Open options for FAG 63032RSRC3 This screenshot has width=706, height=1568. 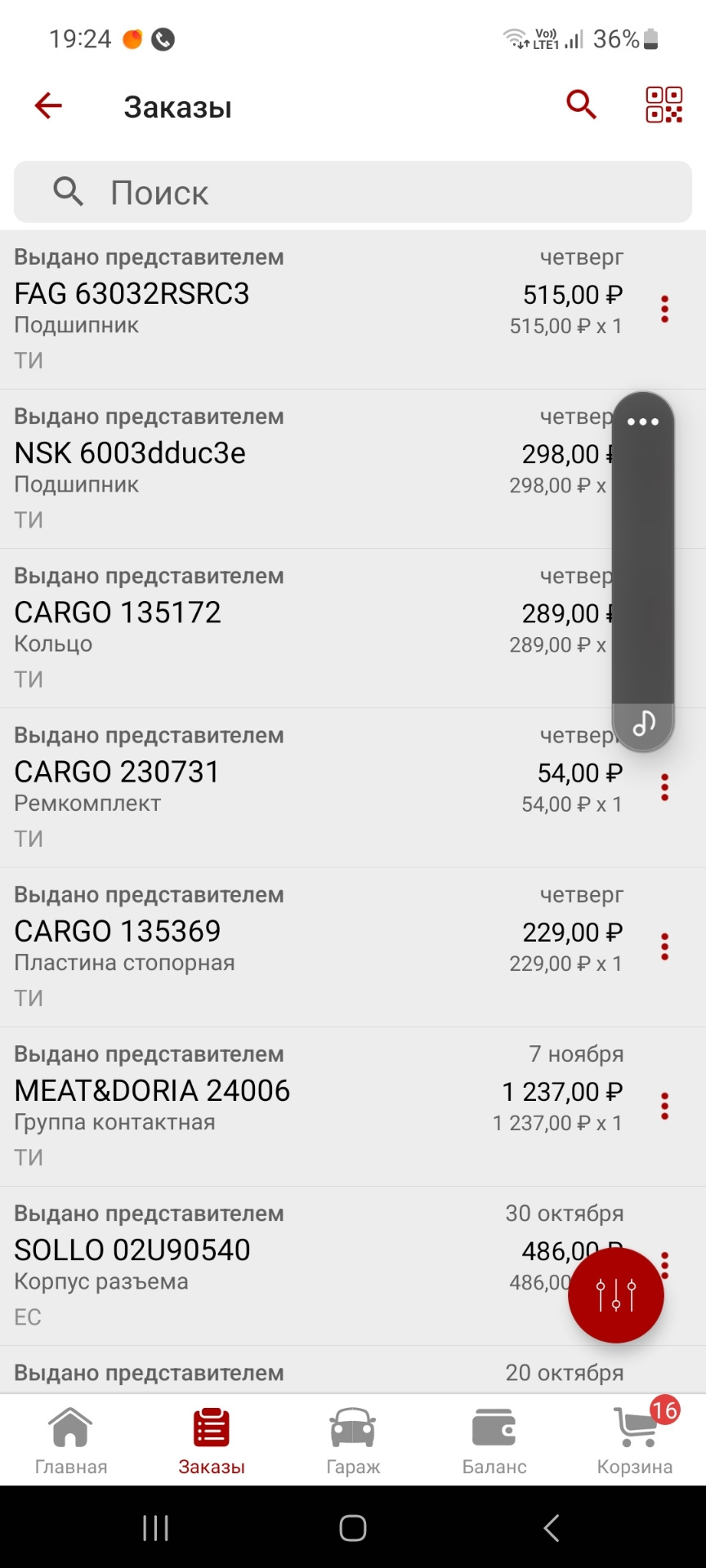point(664,310)
